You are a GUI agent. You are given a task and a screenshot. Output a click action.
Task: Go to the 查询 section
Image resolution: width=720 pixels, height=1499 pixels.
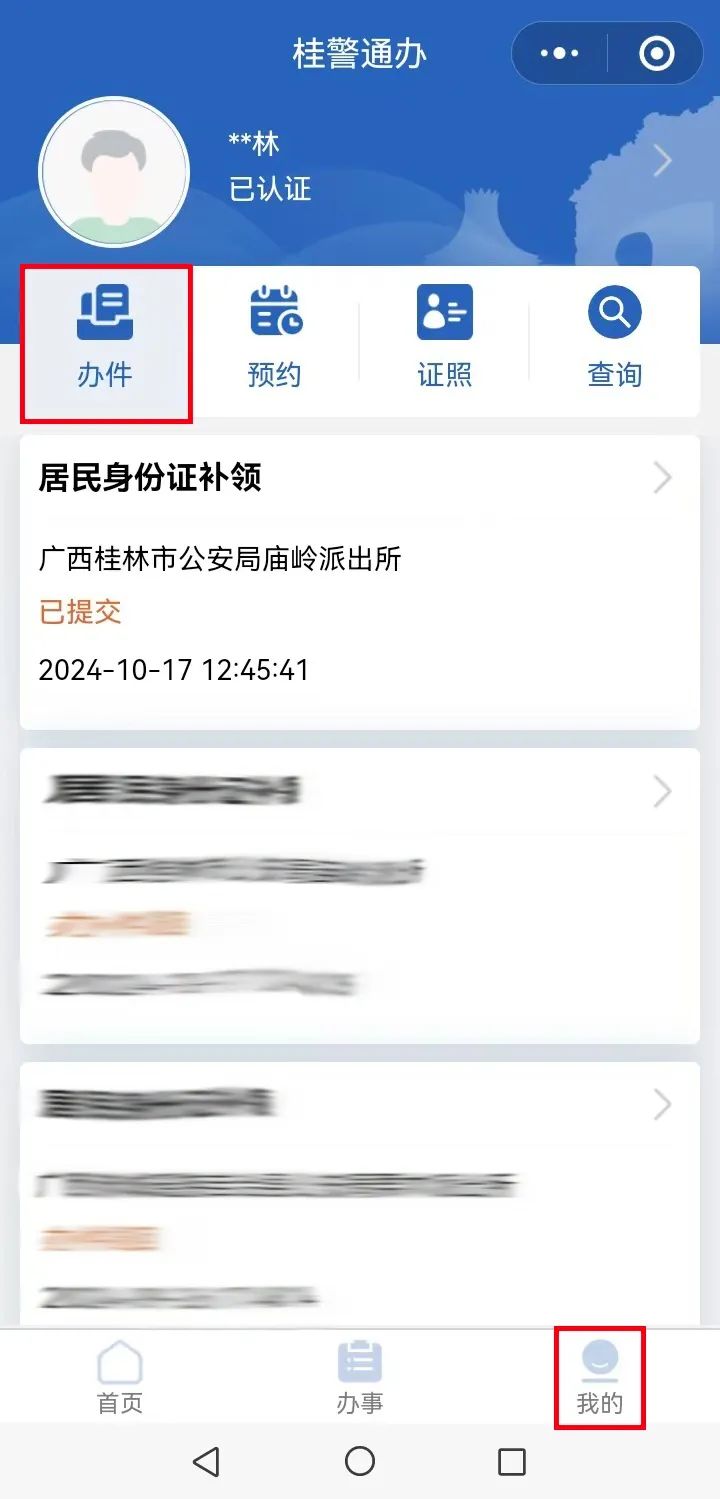[x=614, y=340]
